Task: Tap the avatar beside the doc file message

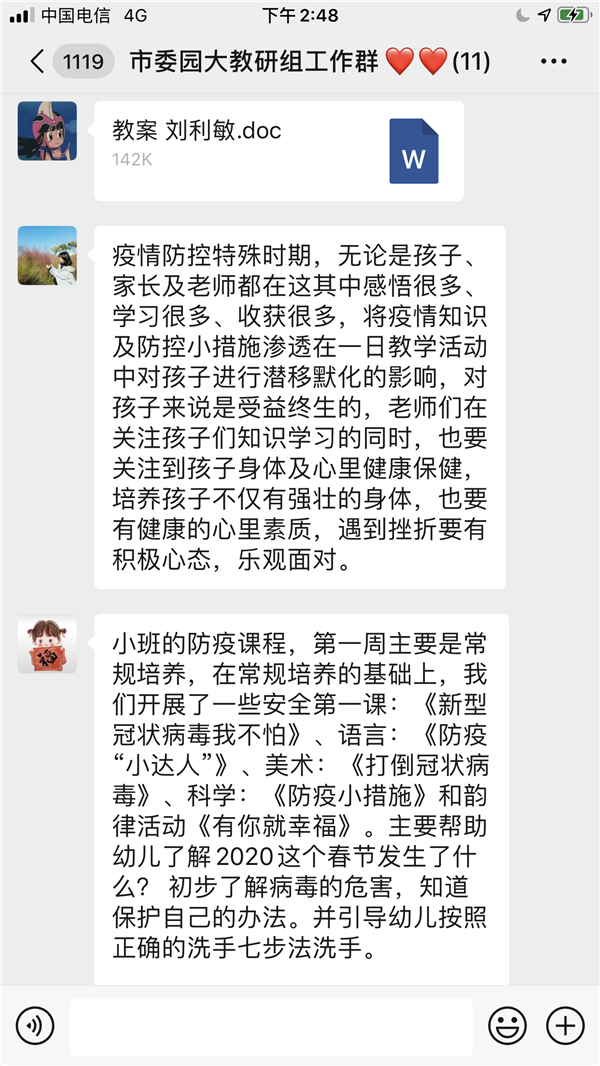Action: pyautogui.click(x=47, y=131)
